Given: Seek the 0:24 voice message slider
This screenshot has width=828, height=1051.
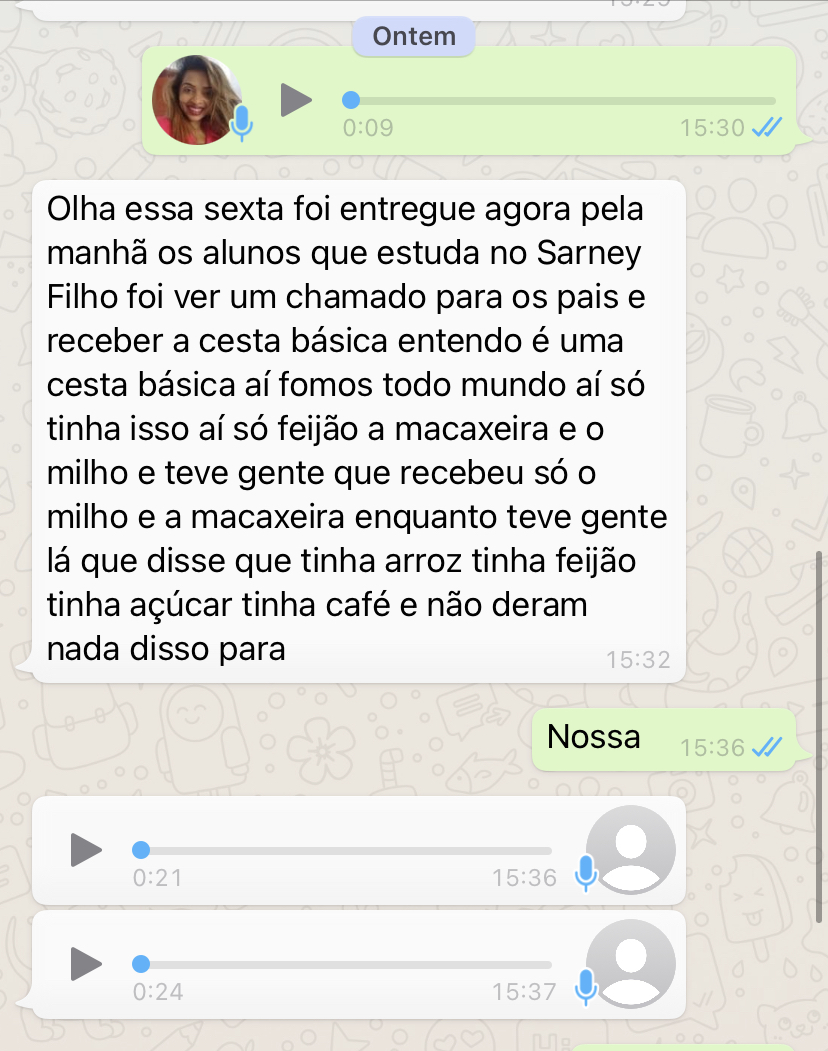Looking at the screenshot, I should pyautogui.click(x=345, y=965).
